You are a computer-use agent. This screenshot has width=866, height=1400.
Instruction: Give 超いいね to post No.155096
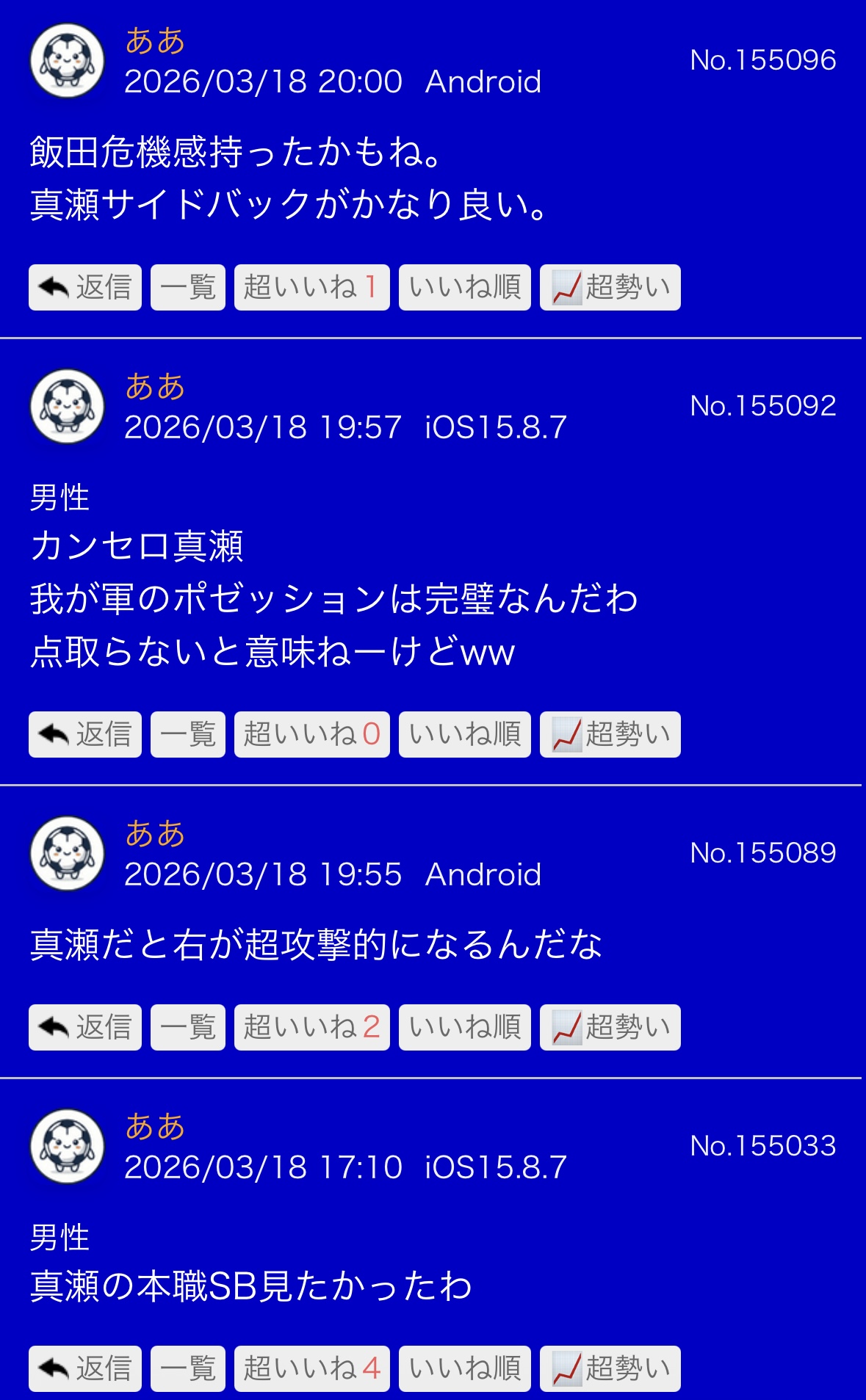pyautogui.click(x=311, y=287)
